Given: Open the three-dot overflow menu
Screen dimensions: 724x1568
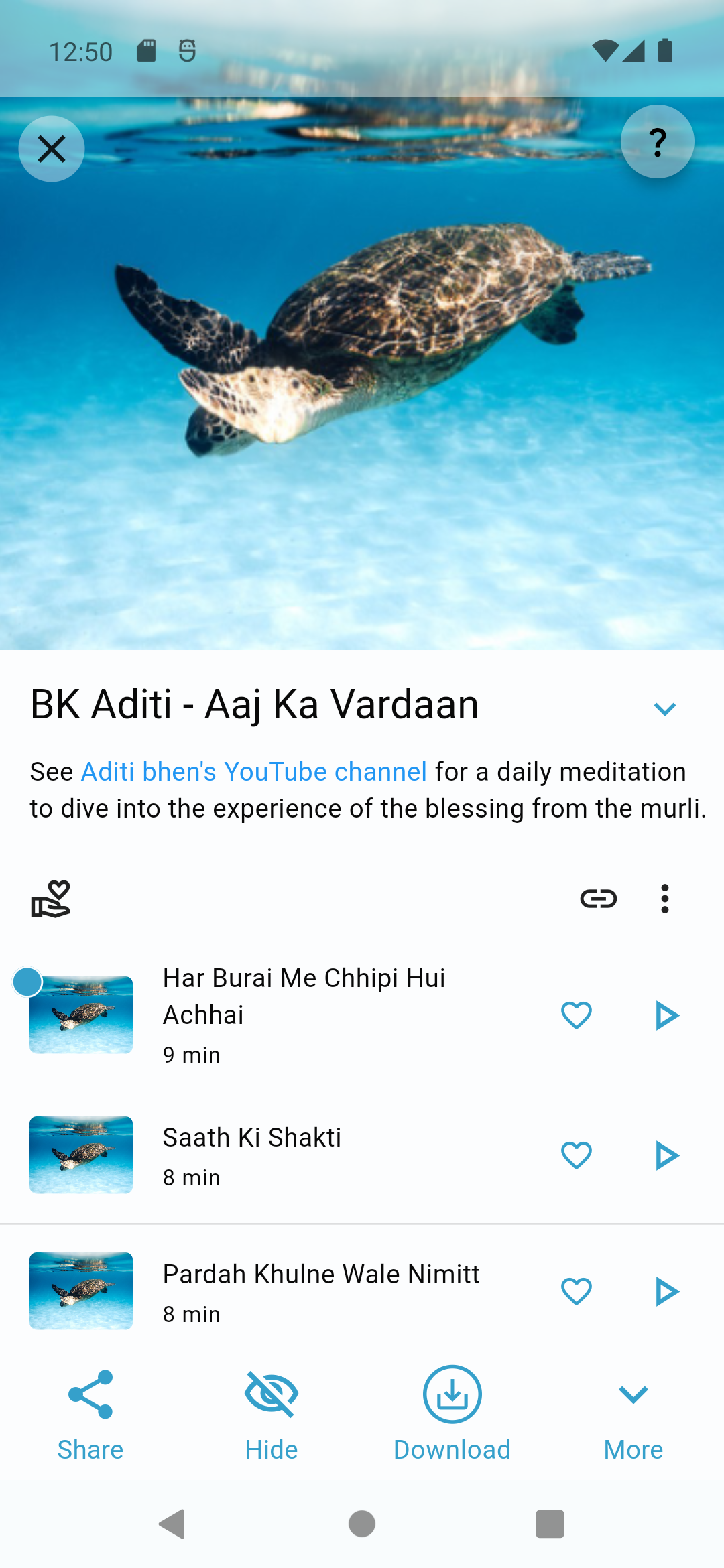Looking at the screenshot, I should point(664,899).
